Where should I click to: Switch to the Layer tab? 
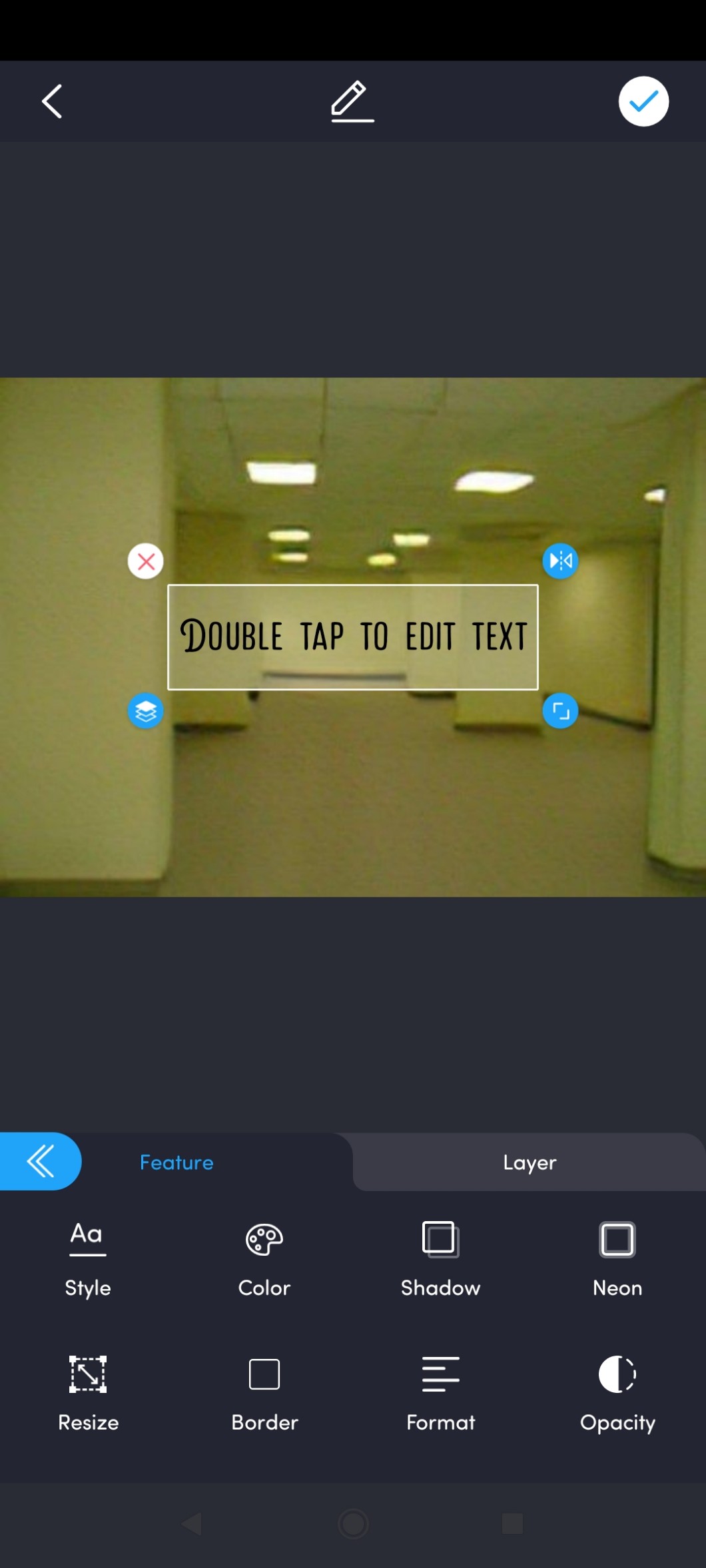tap(529, 1163)
